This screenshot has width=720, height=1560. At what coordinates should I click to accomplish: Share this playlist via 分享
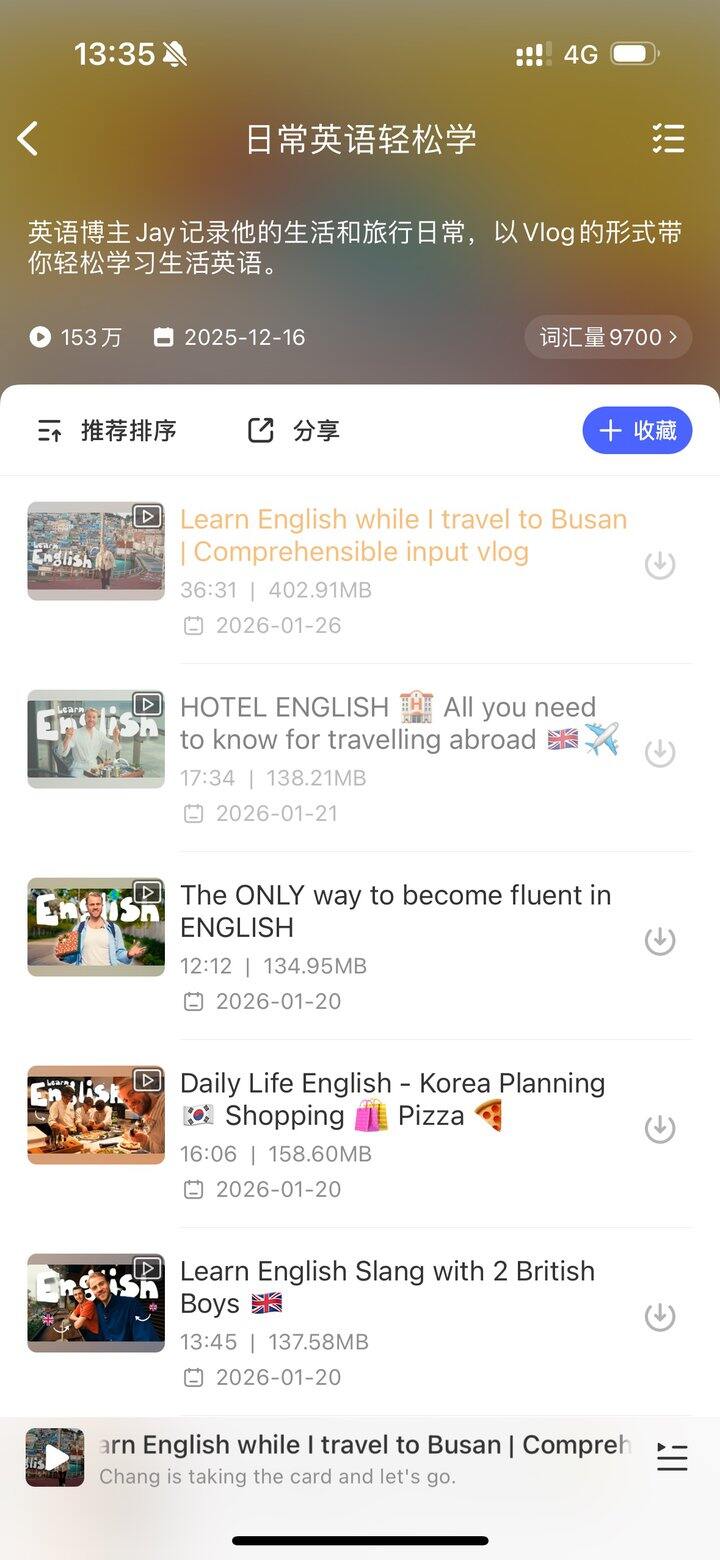coord(294,431)
